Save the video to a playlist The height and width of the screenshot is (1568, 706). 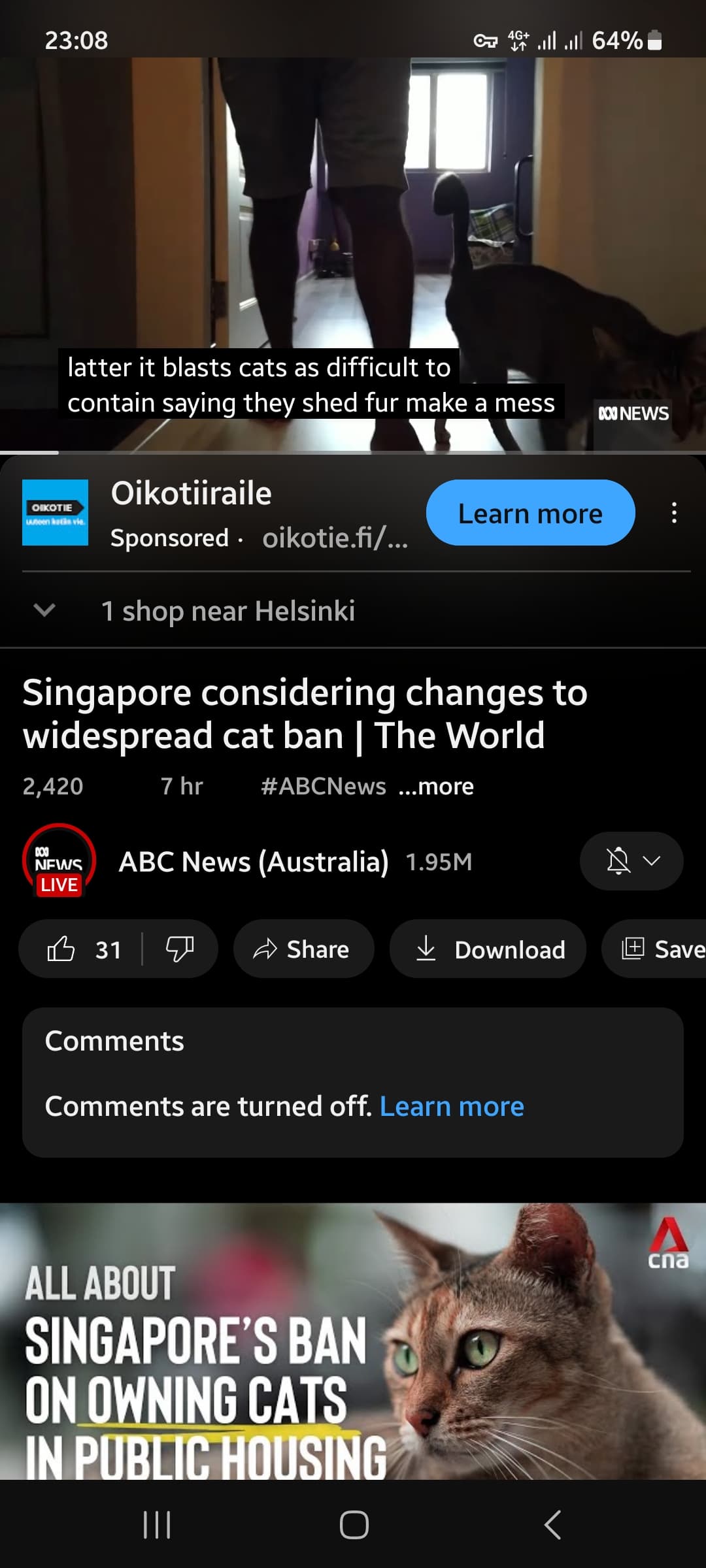(x=660, y=949)
